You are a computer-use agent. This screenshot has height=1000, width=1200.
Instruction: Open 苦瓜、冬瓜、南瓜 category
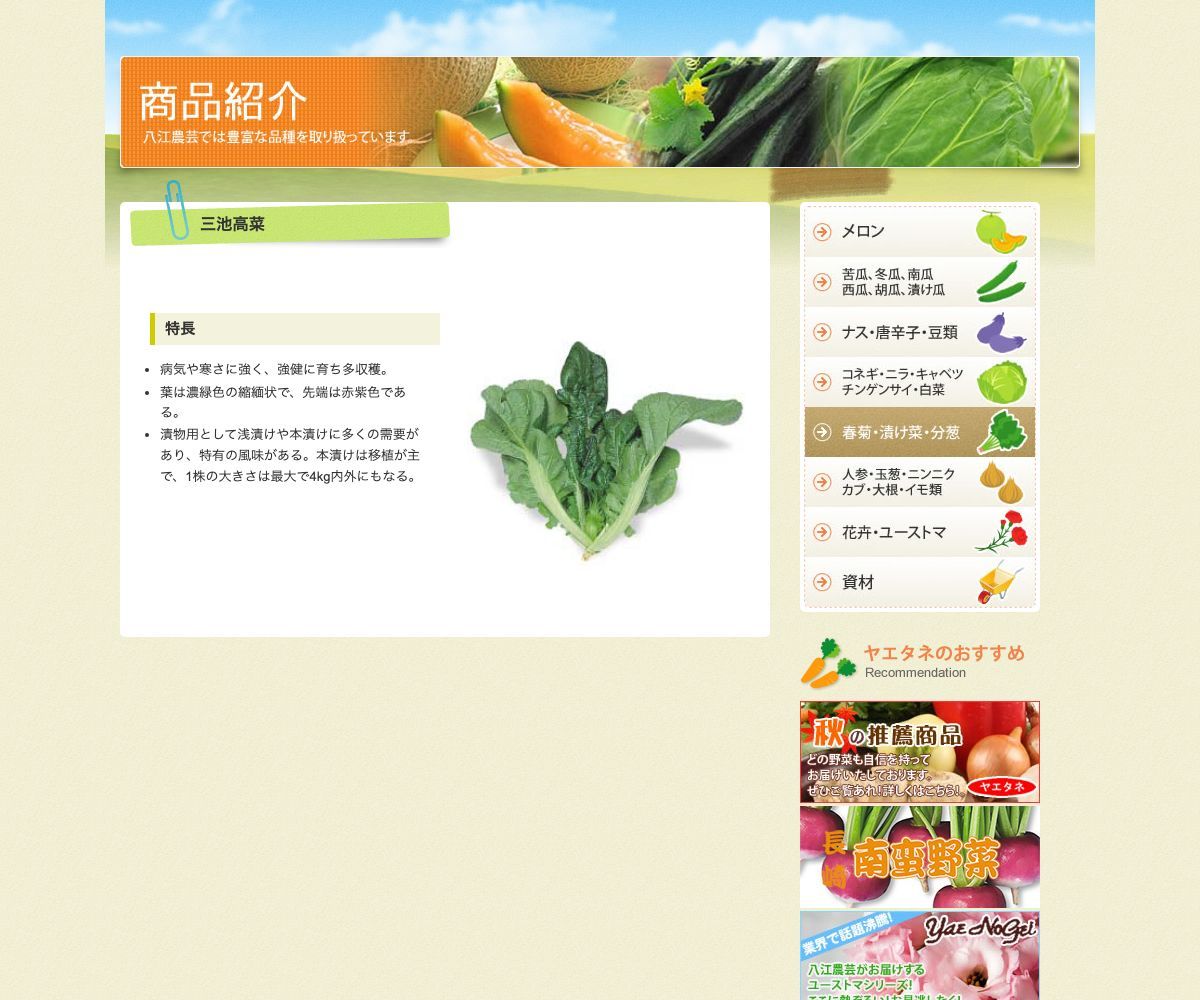click(x=919, y=282)
